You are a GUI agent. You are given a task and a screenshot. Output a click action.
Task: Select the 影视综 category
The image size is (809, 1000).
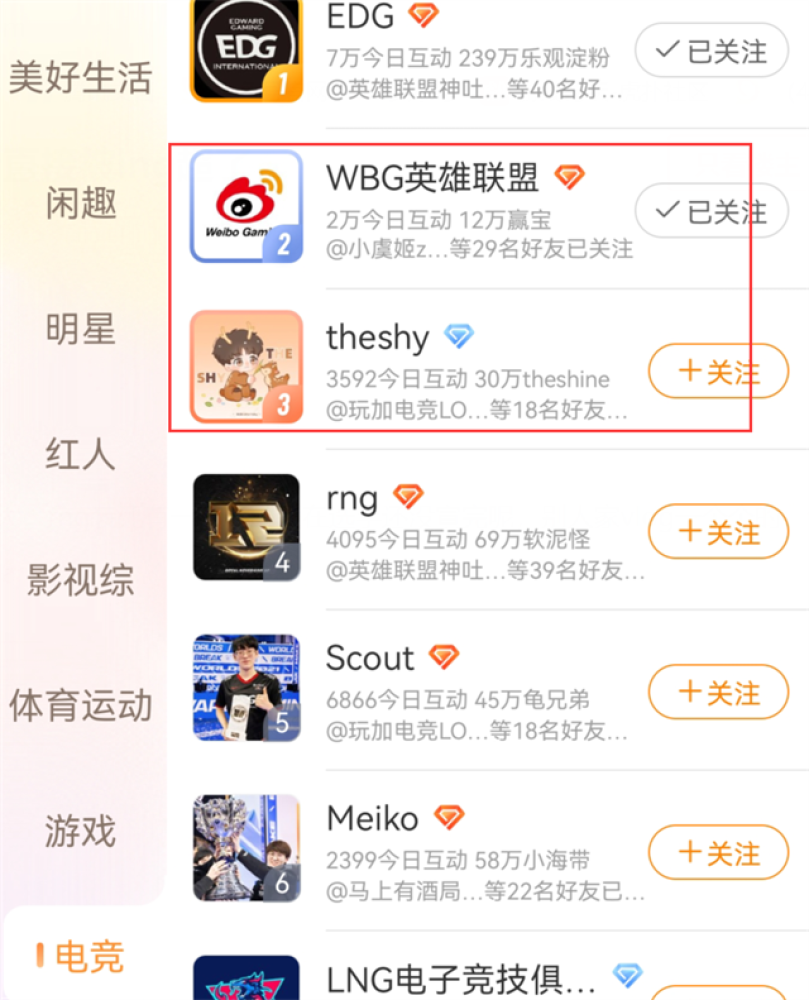coord(80,580)
